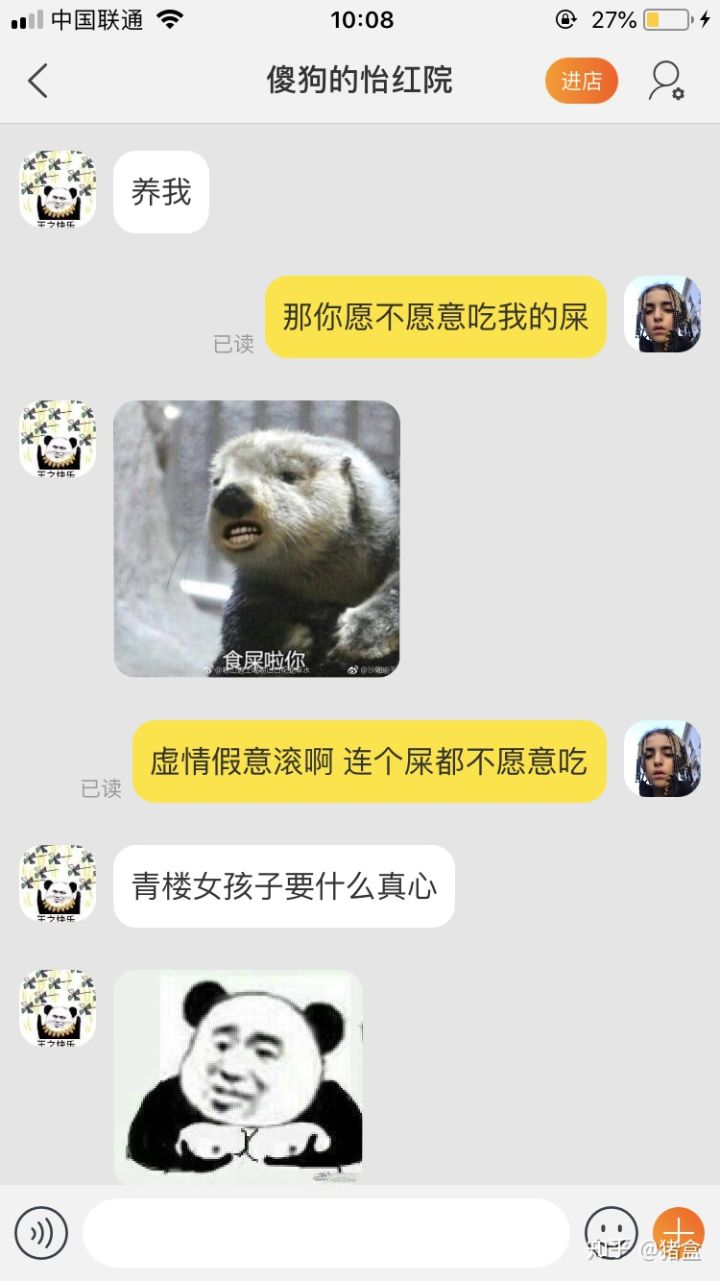The image size is (720, 1281).
Task: Open the plus attachments menu
Action: pyautogui.click(x=678, y=1232)
